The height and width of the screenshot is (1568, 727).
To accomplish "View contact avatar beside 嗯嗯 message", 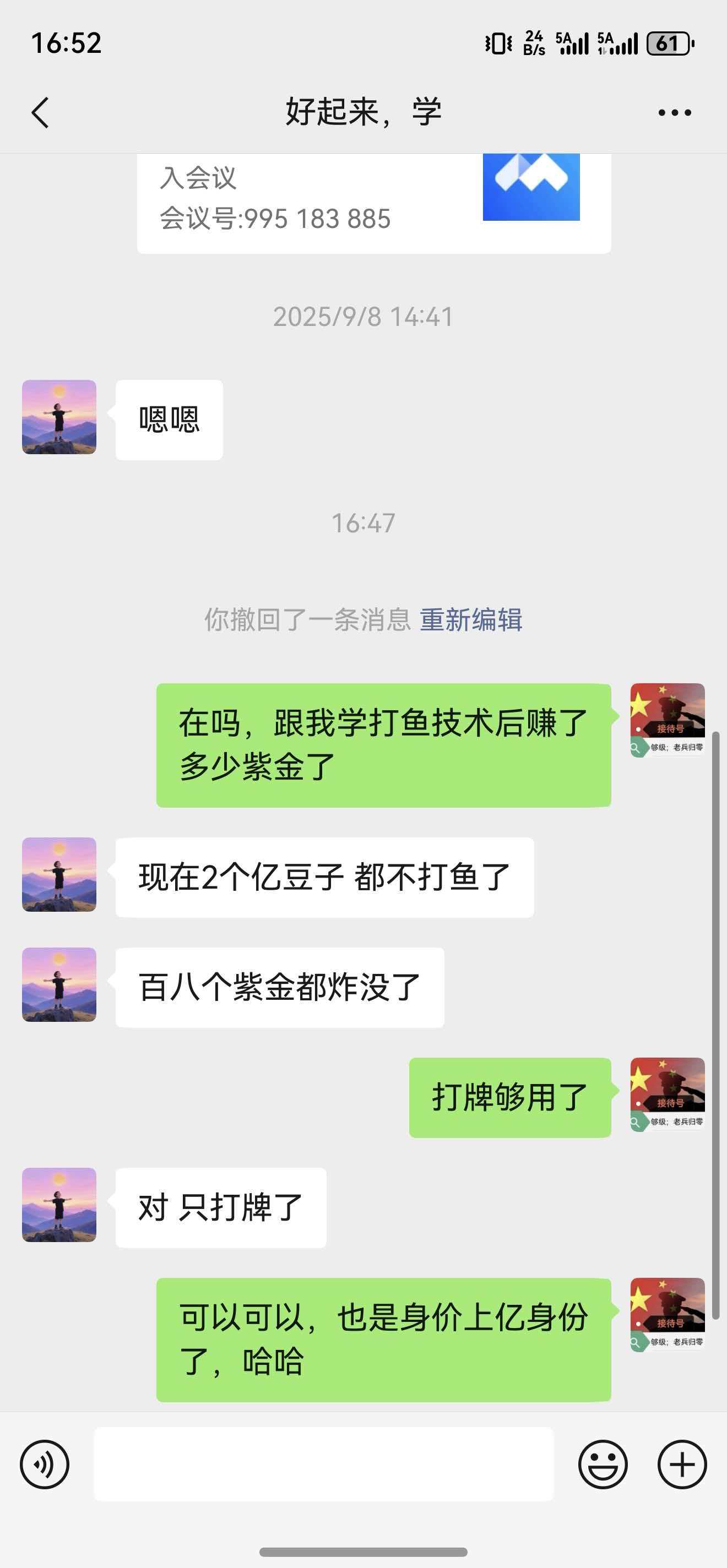I will tap(59, 417).
